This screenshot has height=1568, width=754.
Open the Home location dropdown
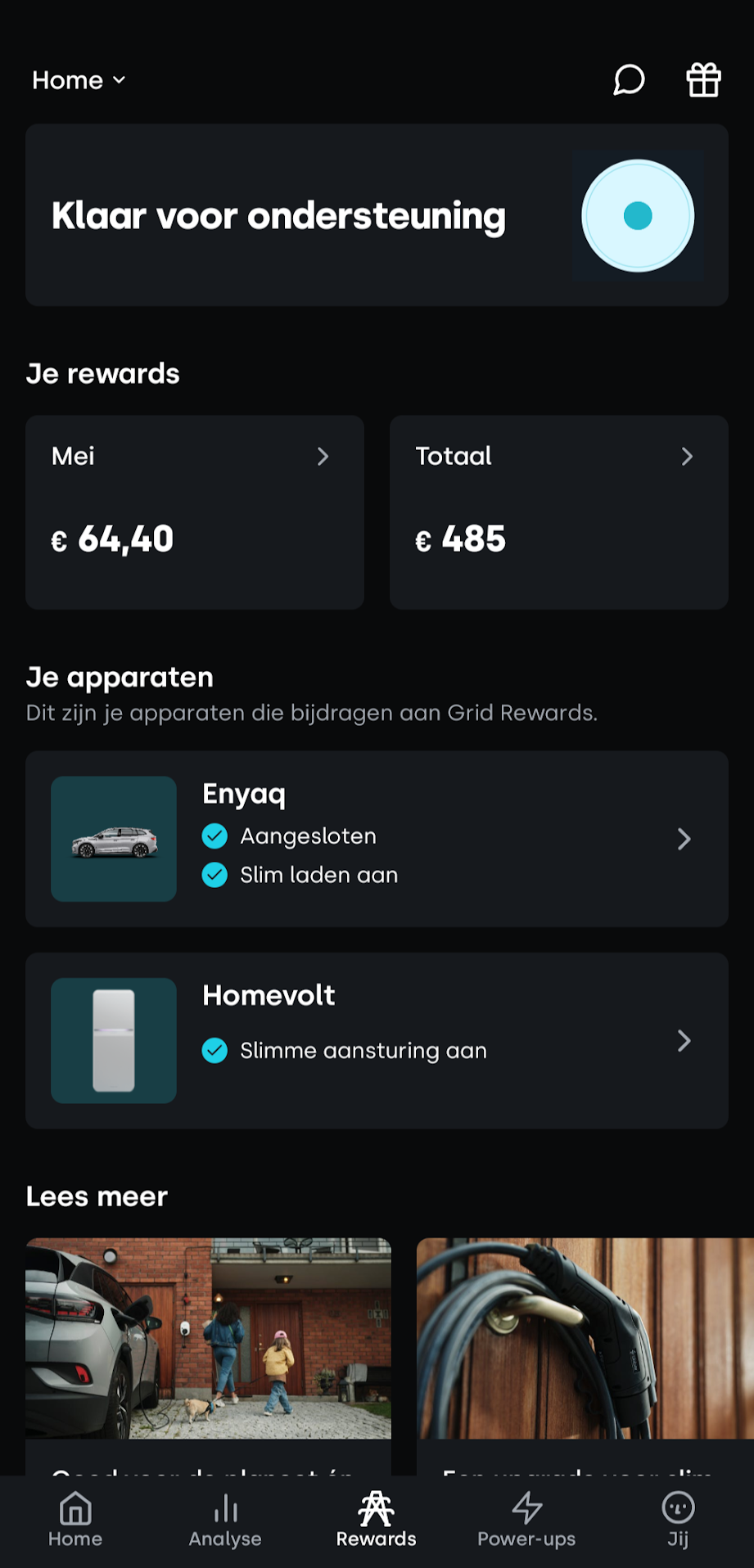pyautogui.click(x=79, y=80)
